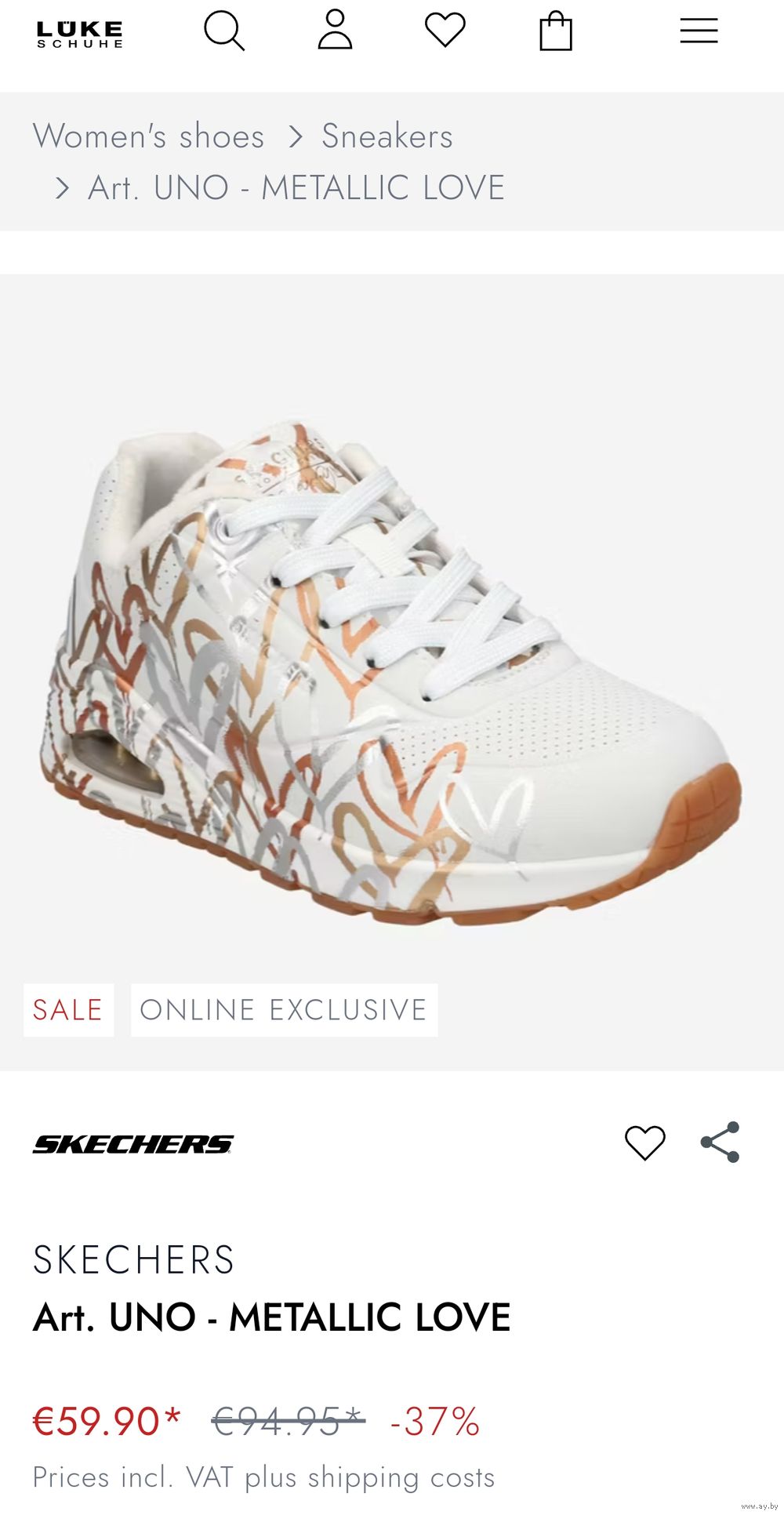
Task: Open the search magnifier in the header
Action: point(224,31)
